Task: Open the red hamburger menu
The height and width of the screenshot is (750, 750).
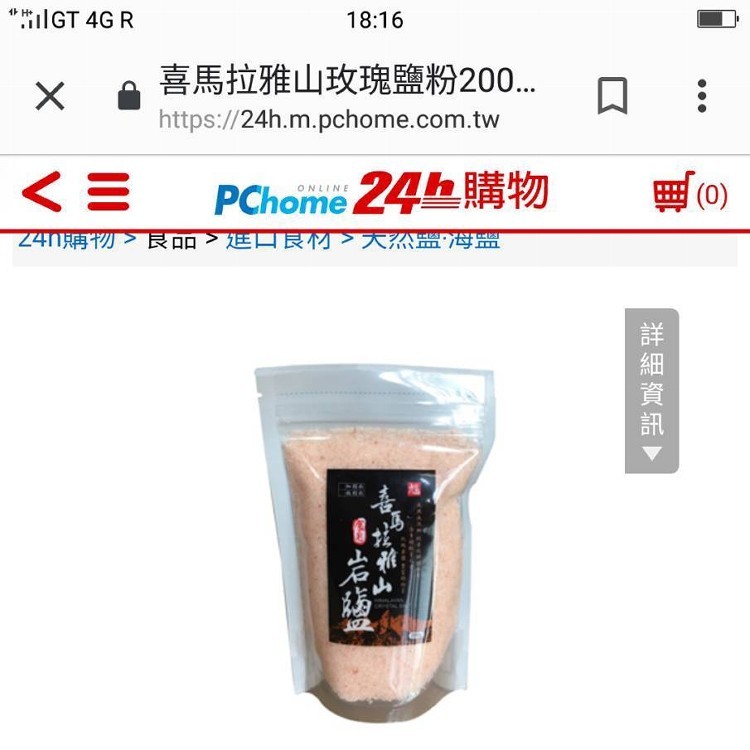Action: [108, 192]
